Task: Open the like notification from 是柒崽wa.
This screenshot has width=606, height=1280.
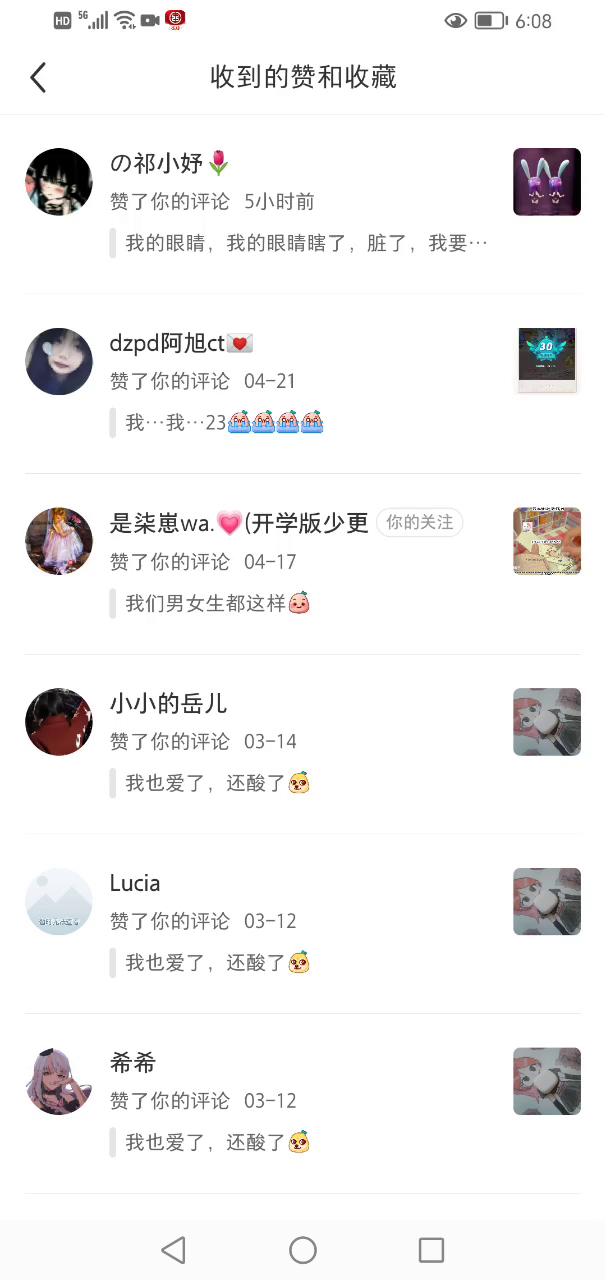Action: coord(300,562)
